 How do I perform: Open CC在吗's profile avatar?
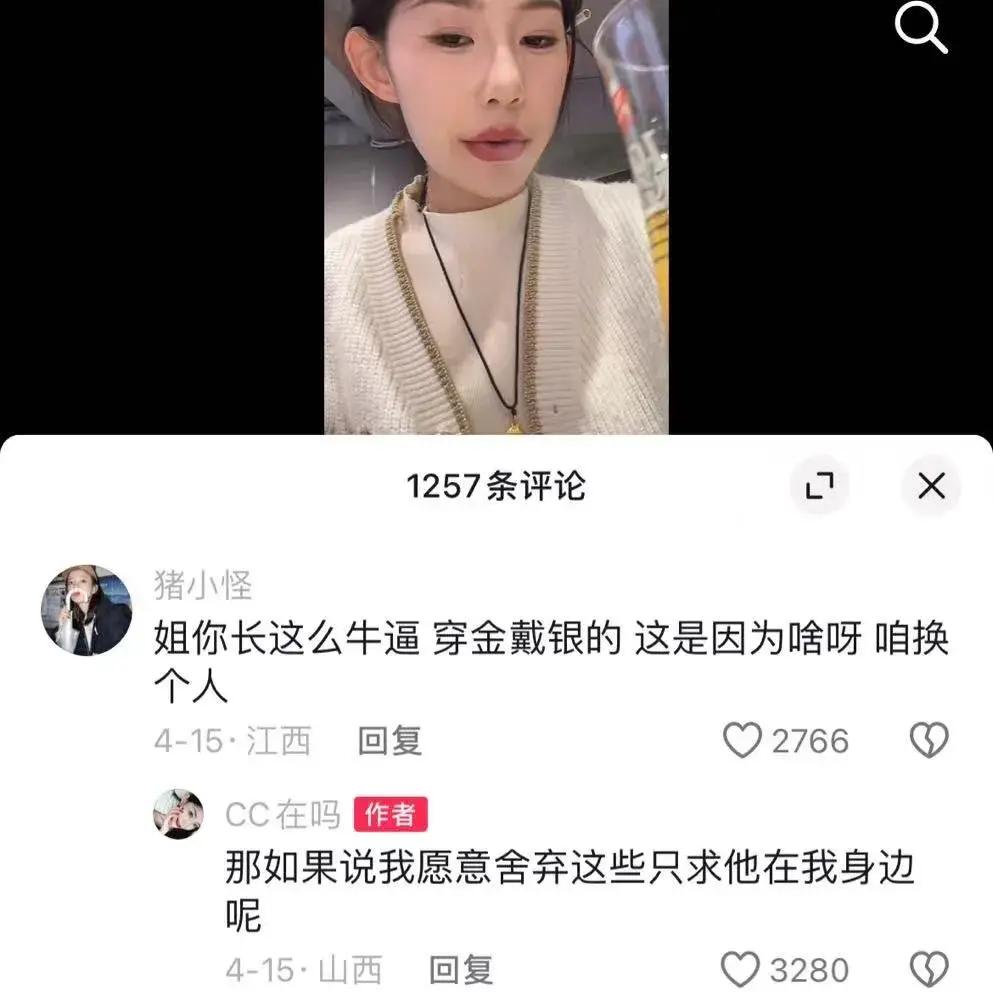178,813
